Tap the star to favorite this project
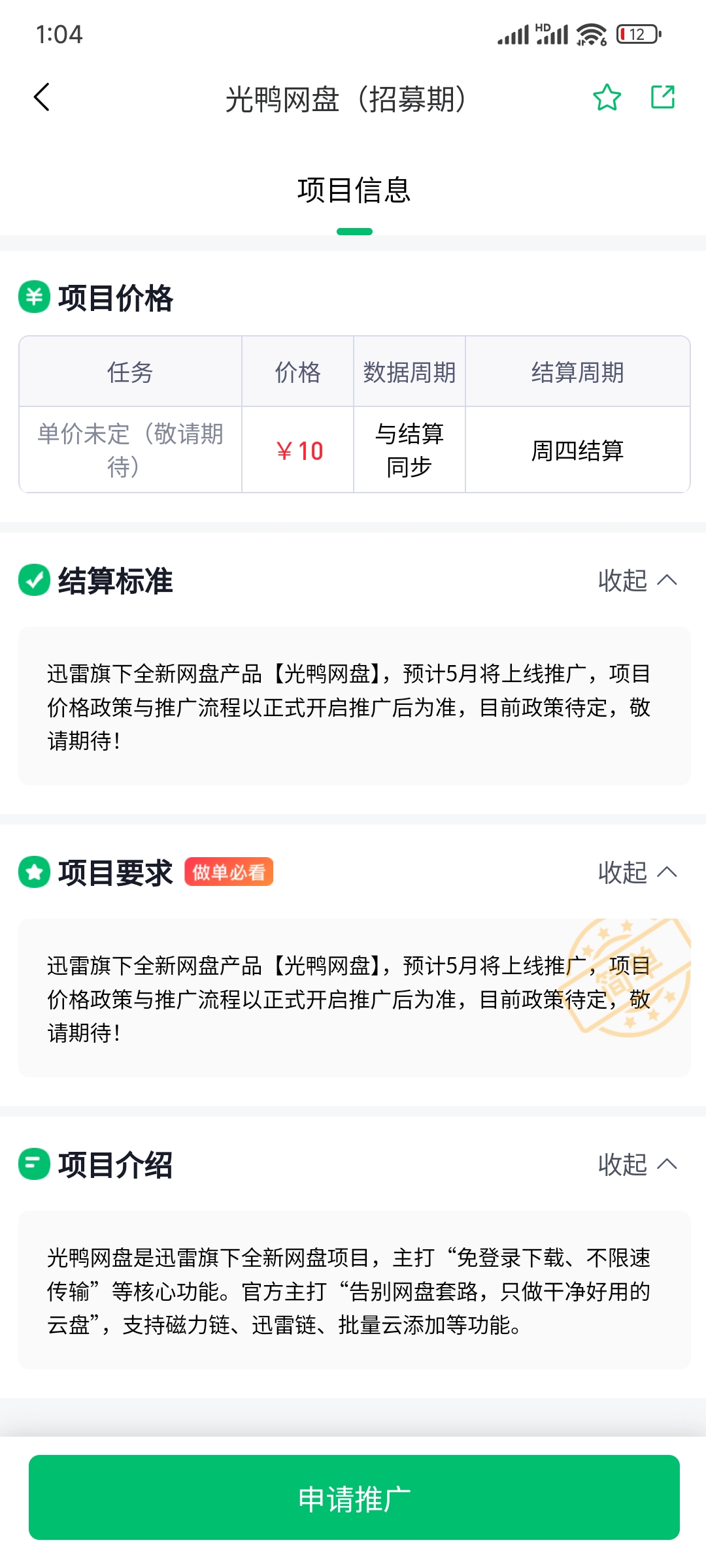The height and width of the screenshot is (1568, 706). (608, 98)
